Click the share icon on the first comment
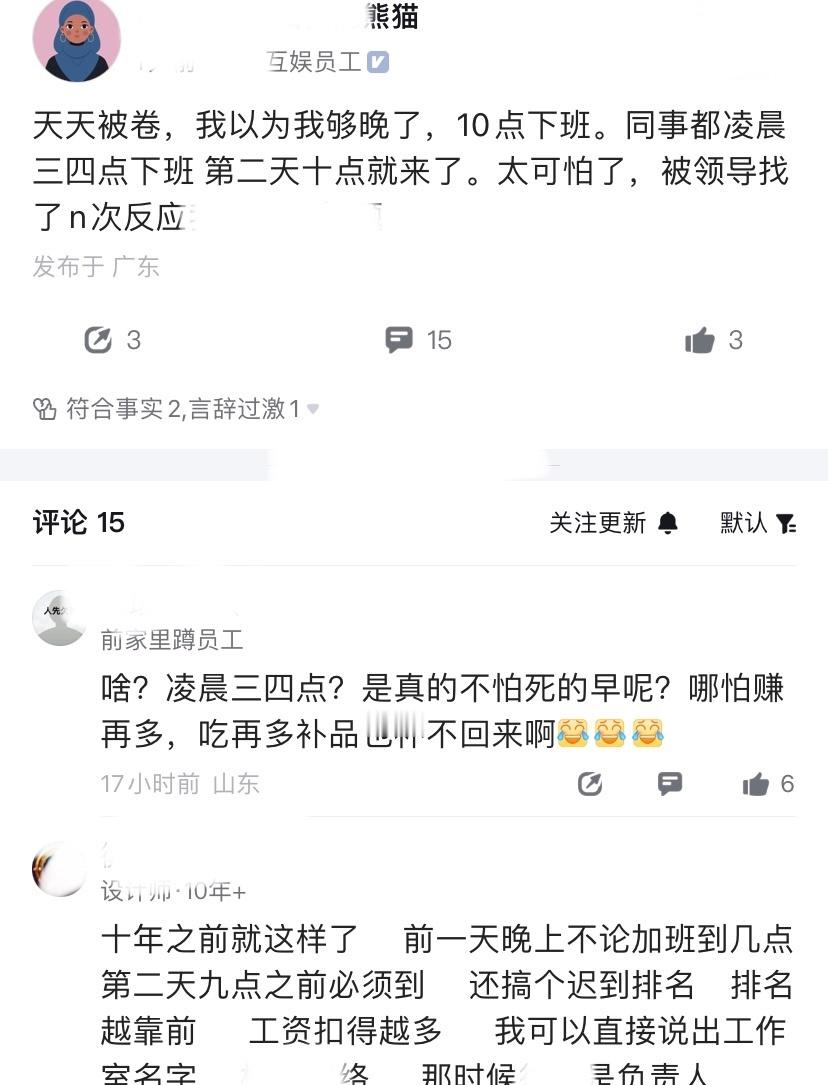This screenshot has height=1085, width=828. (590, 785)
